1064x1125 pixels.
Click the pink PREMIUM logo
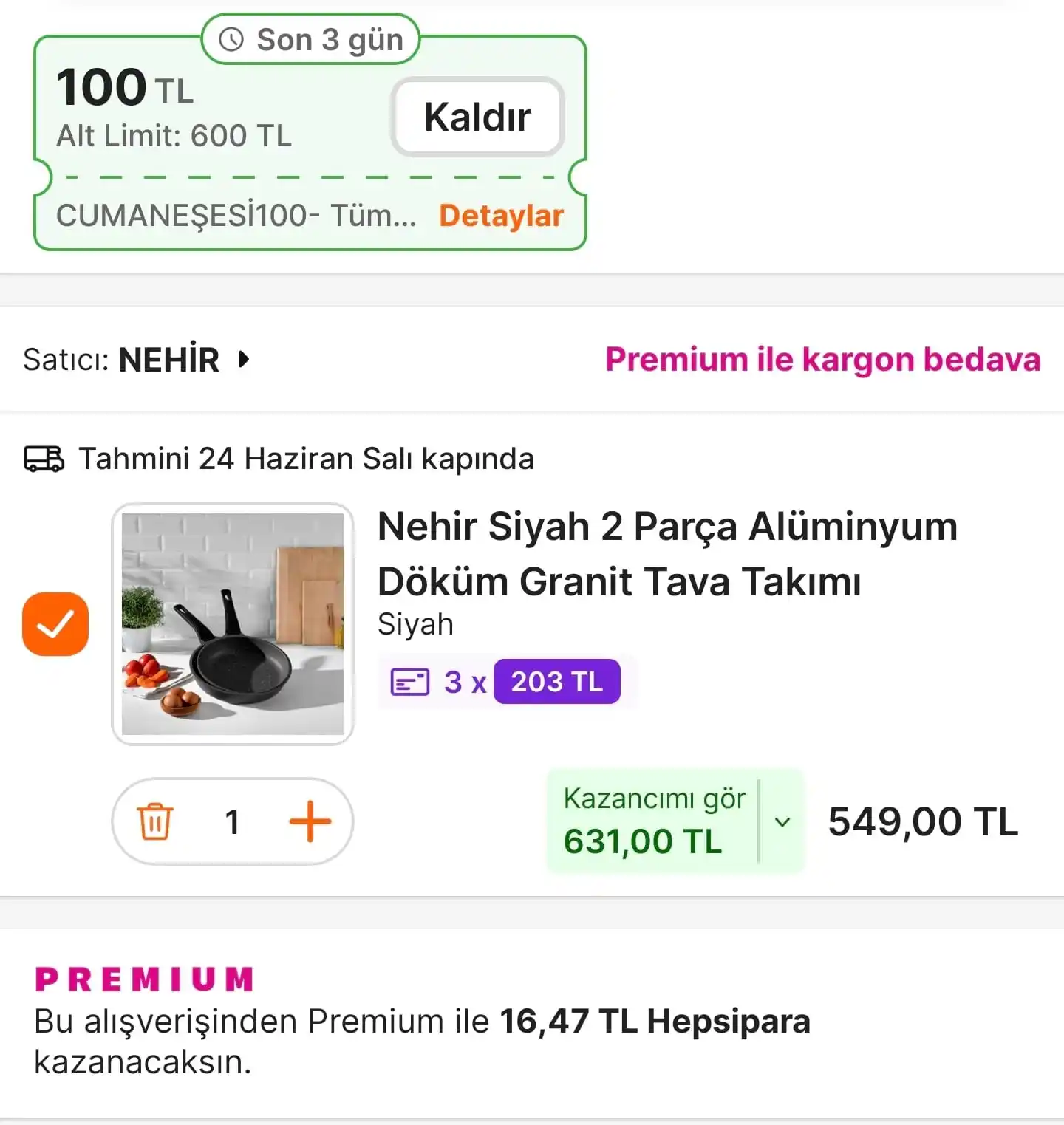click(144, 979)
